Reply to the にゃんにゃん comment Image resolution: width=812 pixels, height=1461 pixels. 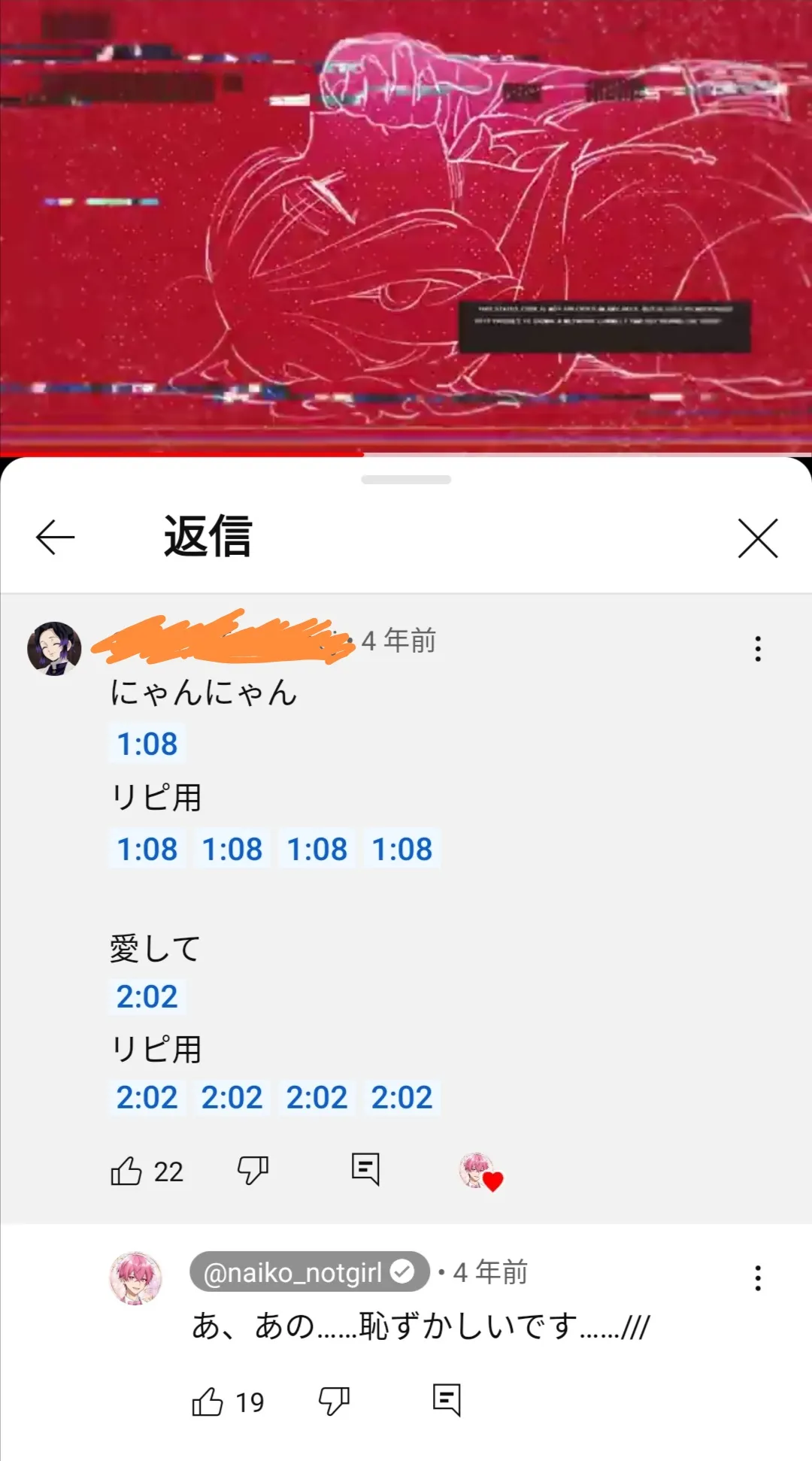[x=365, y=1169]
